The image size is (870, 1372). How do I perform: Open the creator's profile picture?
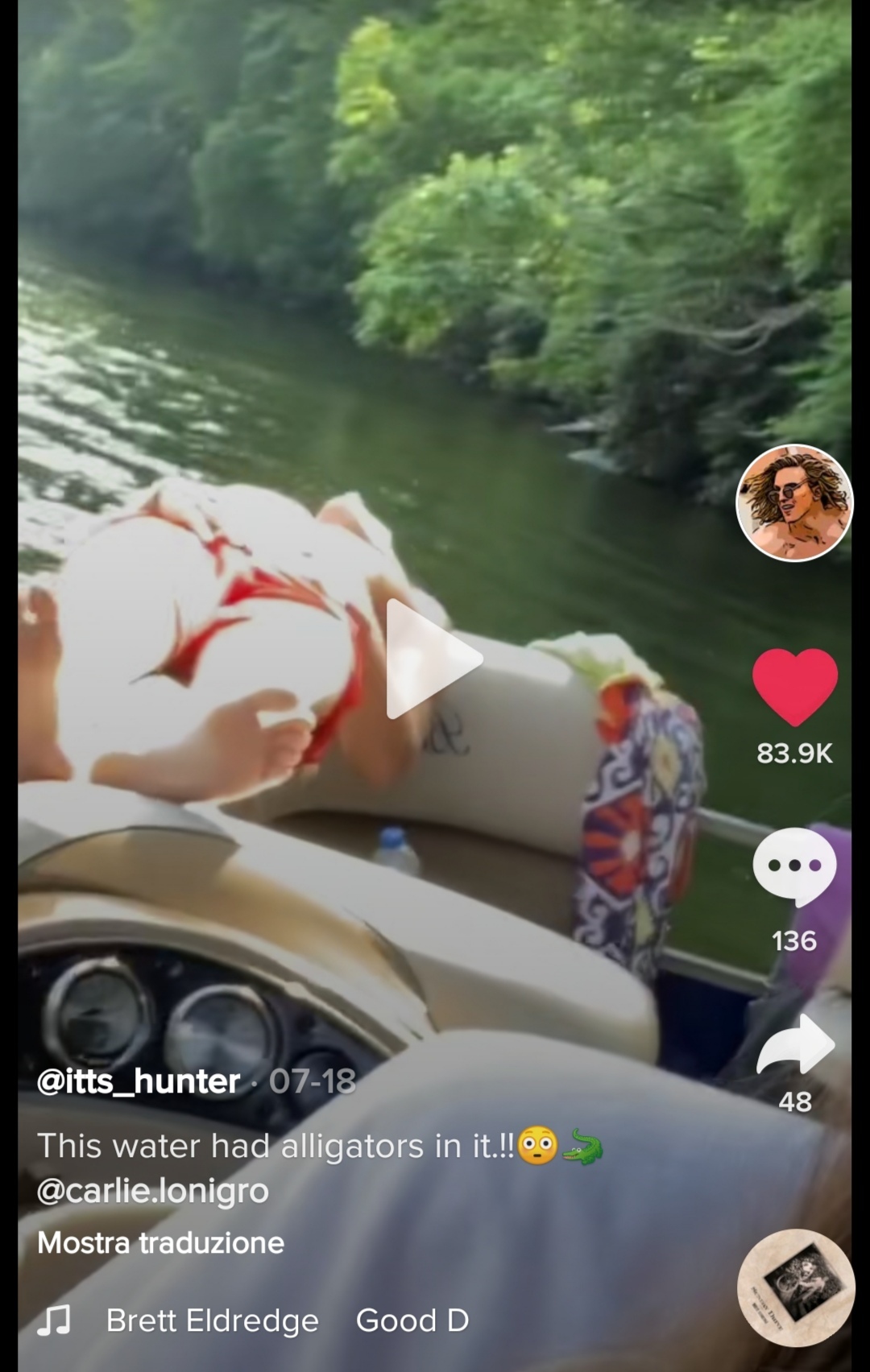point(794,502)
